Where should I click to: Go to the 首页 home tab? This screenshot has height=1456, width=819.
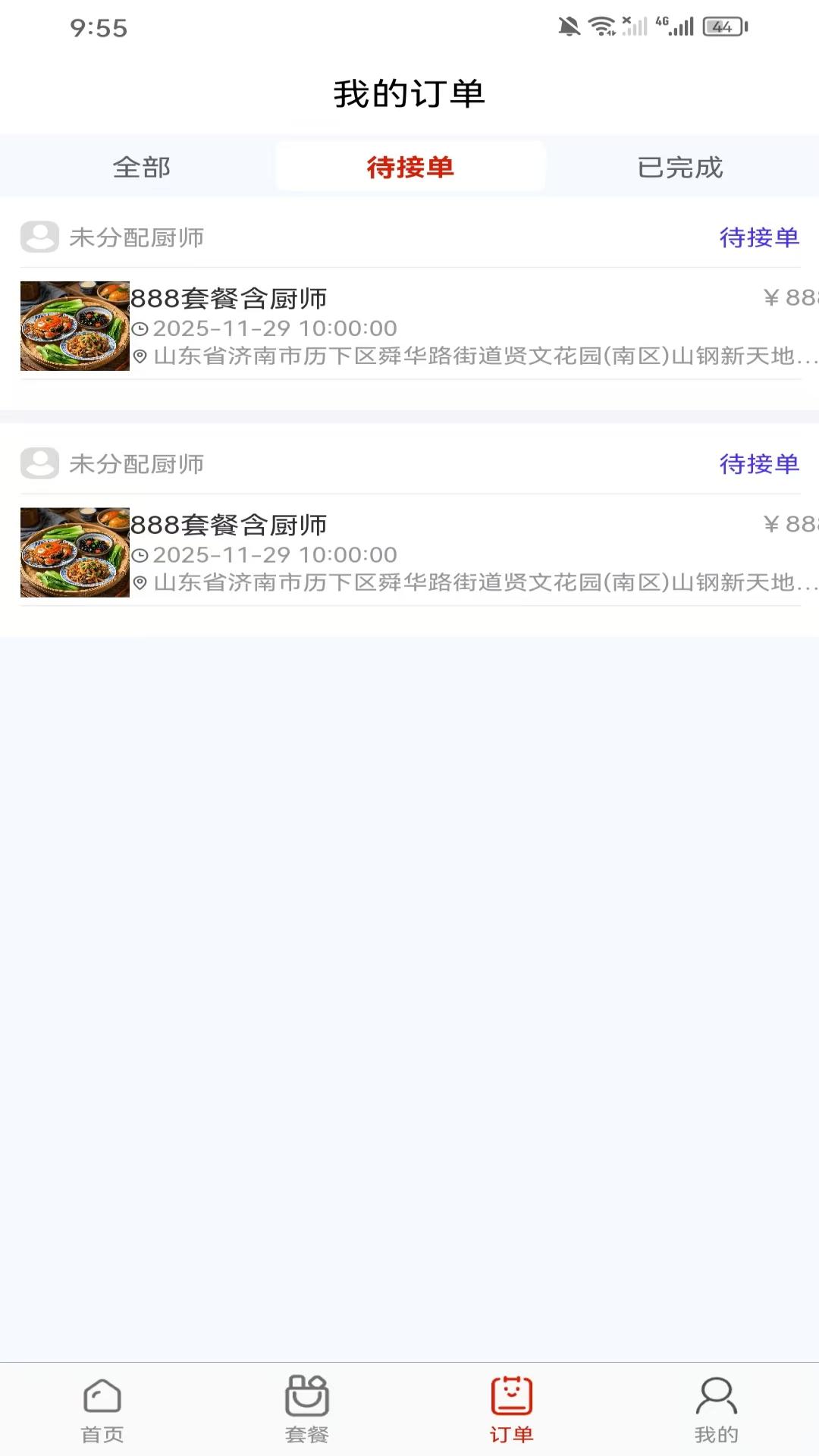tap(102, 1409)
